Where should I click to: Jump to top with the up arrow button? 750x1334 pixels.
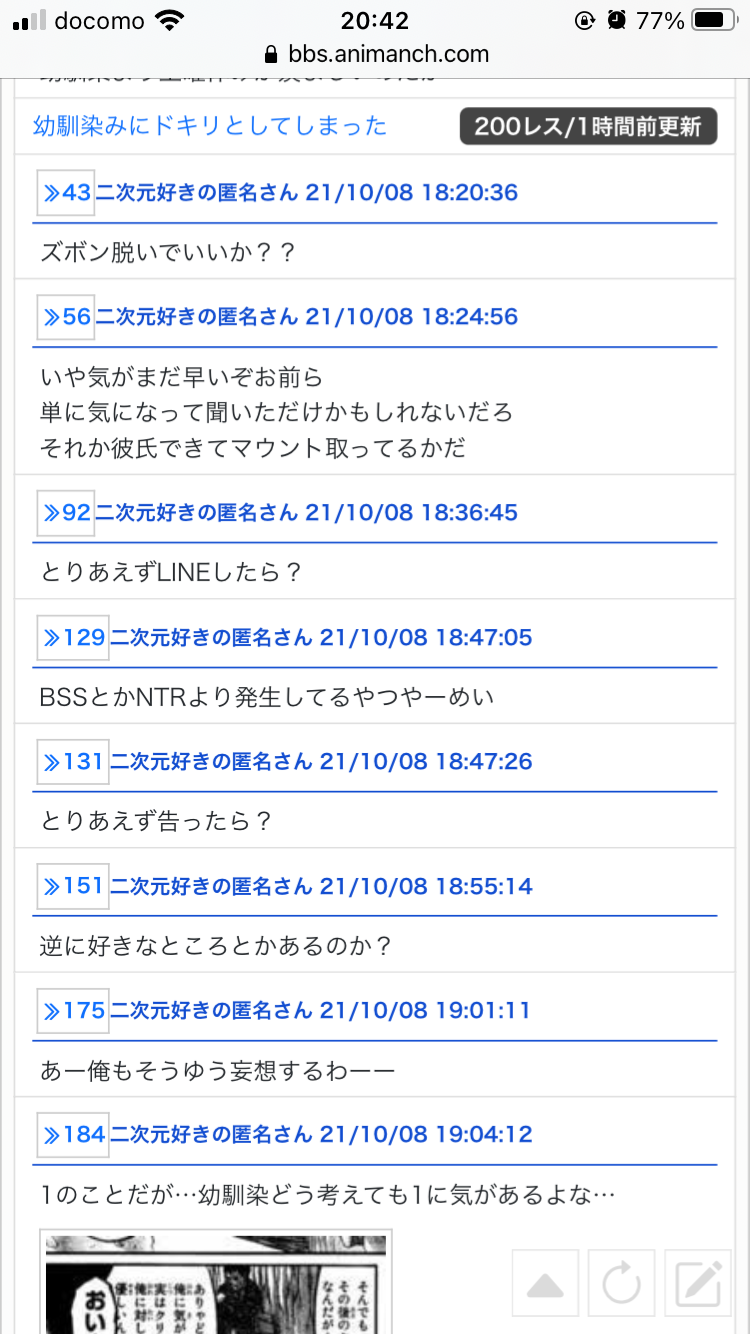point(545,1284)
